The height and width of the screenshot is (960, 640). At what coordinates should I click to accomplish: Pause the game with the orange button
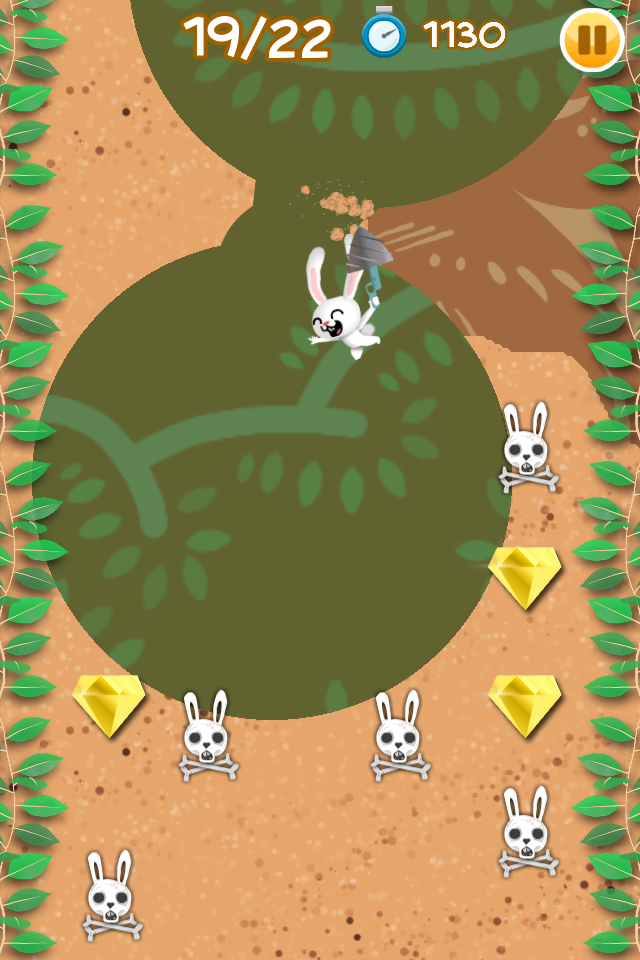coord(591,39)
